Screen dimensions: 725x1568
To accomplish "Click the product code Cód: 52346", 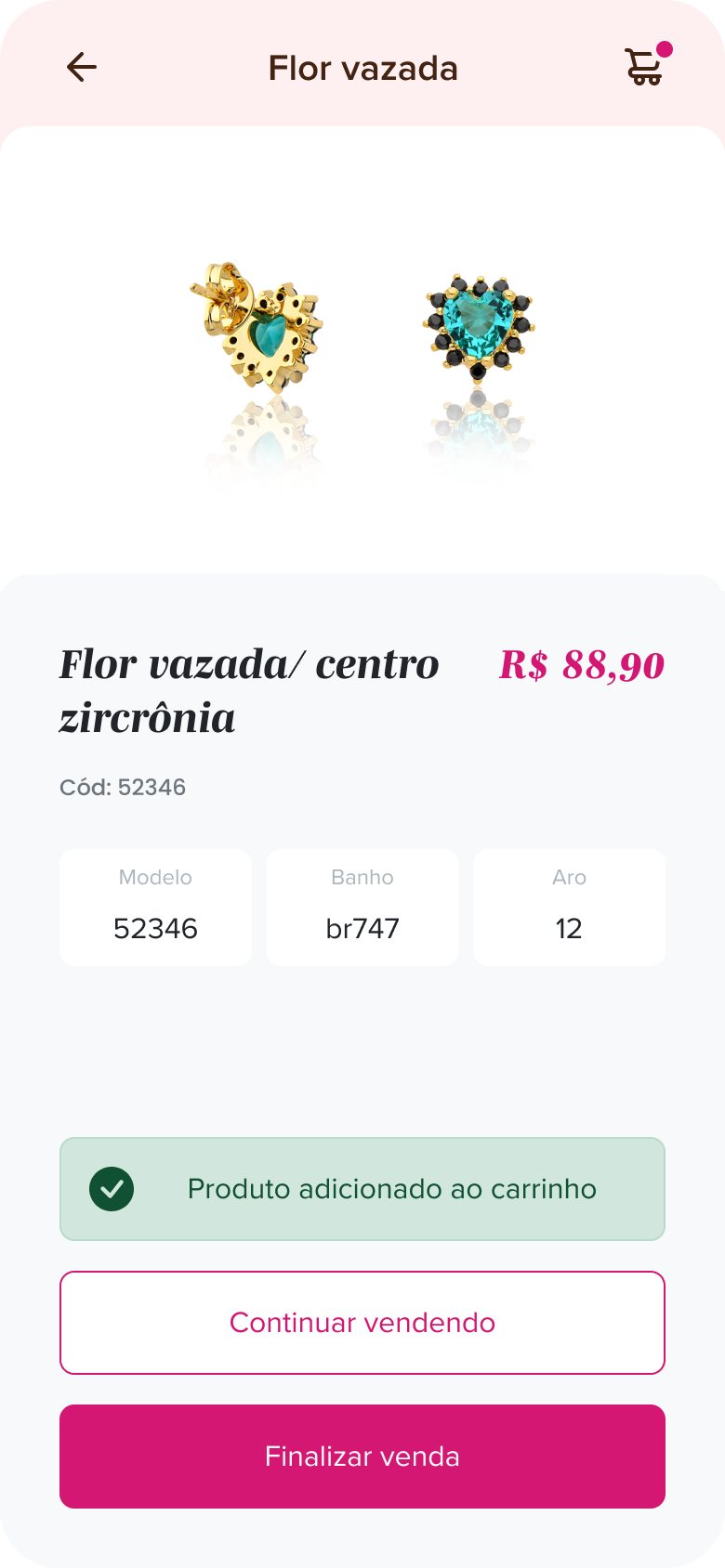I will pyautogui.click(x=124, y=787).
